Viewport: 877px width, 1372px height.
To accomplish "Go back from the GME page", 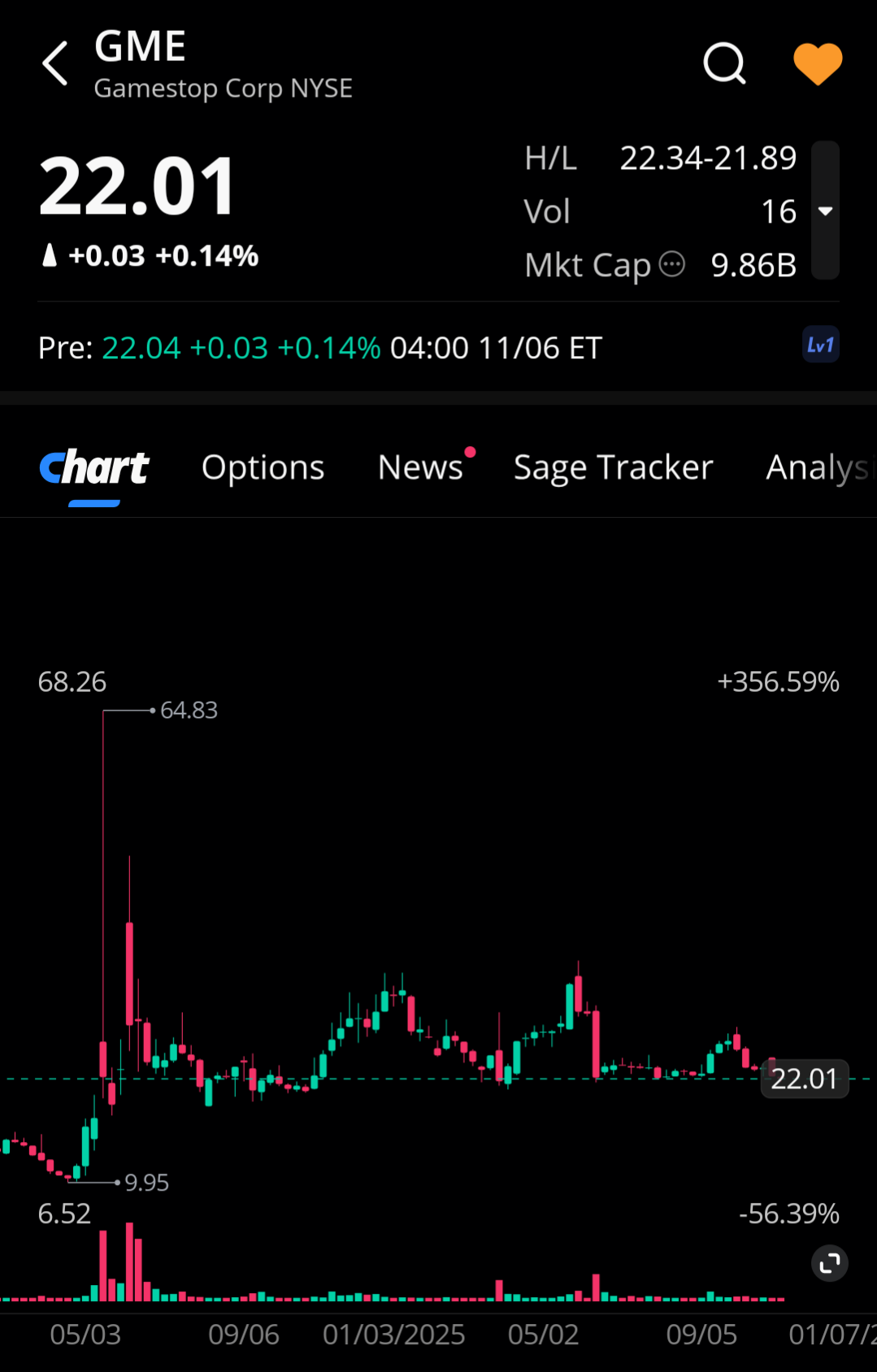I will (x=55, y=63).
